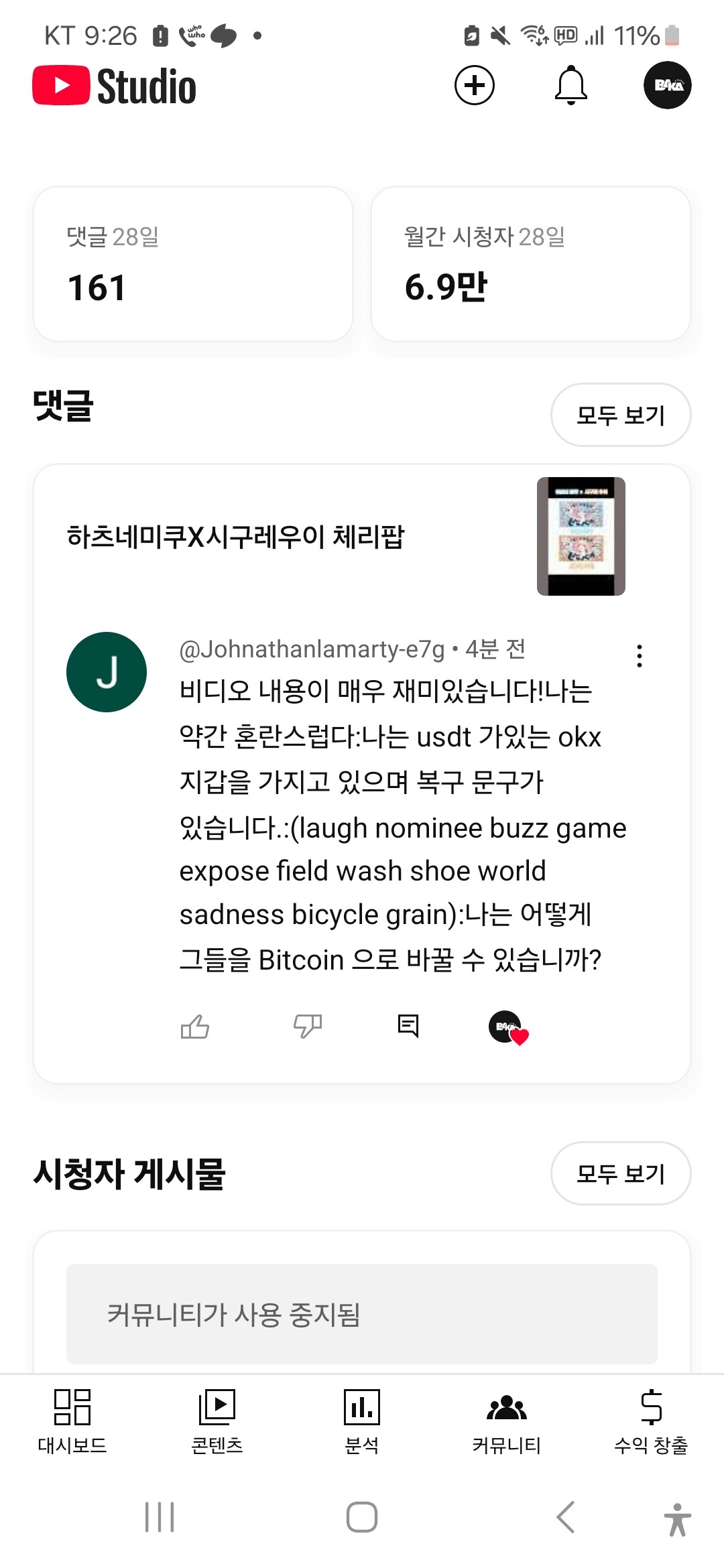Image resolution: width=724 pixels, height=1568 pixels.
Task: Open overflow menu on Johnathanlamarty's comment
Action: pyautogui.click(x=639, y=655)
